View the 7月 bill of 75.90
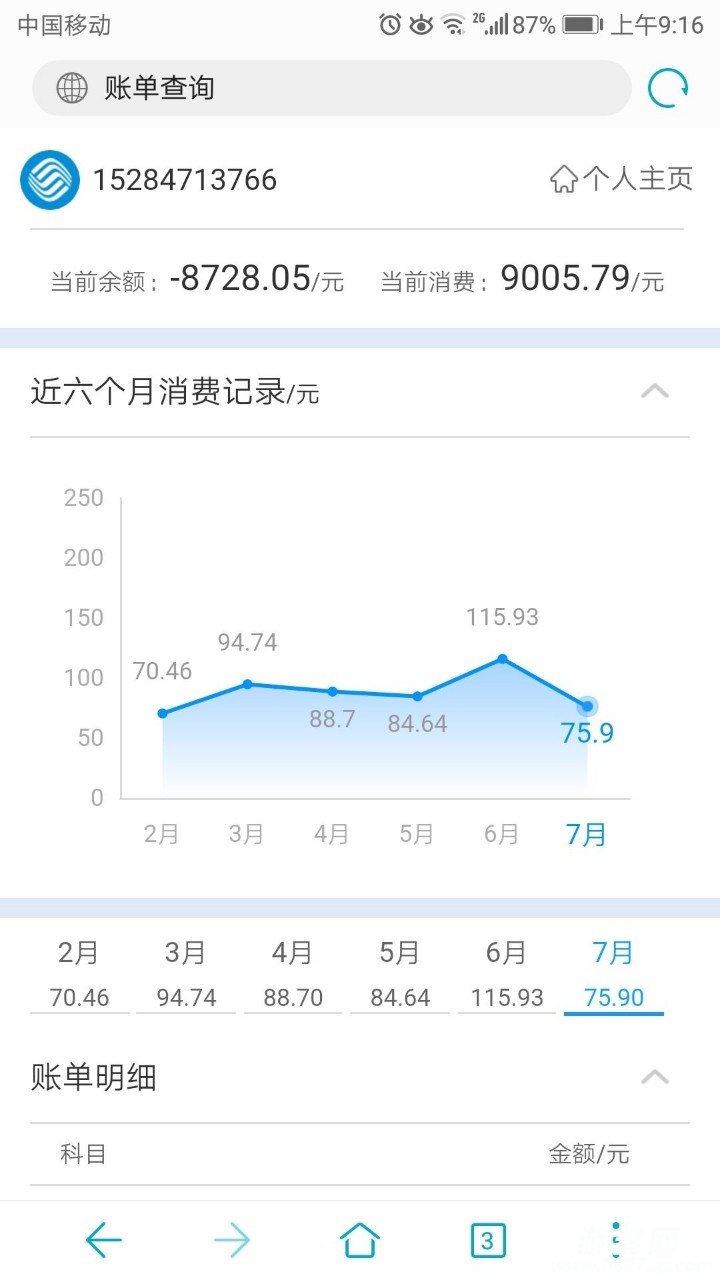The image size is (720, 1280). 613,974
